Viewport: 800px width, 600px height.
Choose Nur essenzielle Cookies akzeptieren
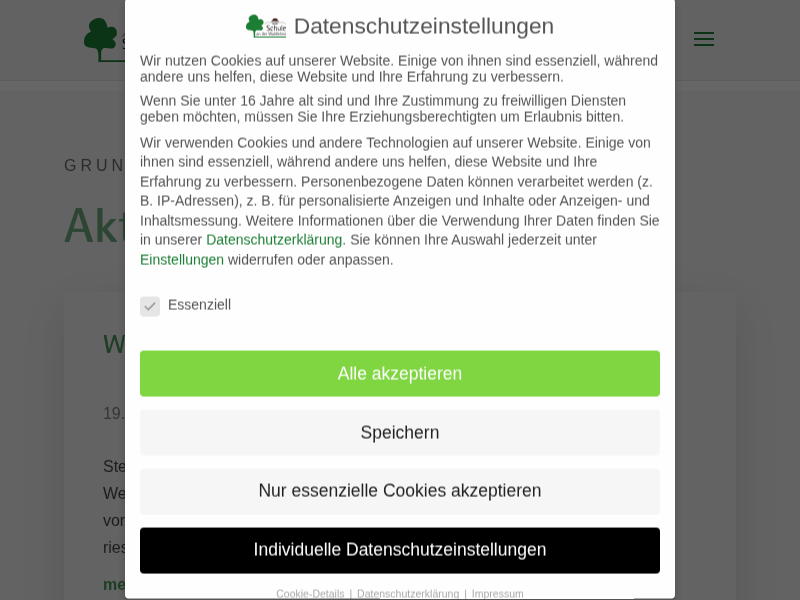400,491
